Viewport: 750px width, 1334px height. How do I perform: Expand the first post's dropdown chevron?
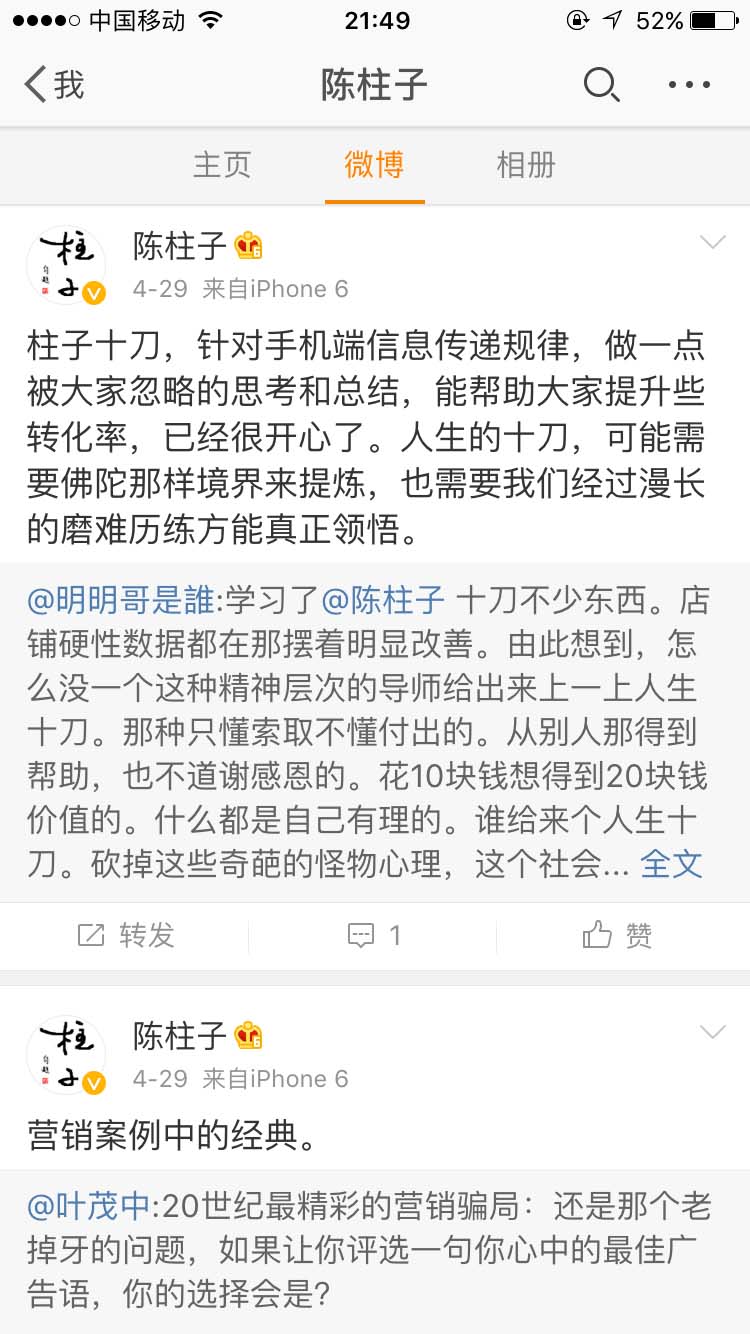pos(712,241)
